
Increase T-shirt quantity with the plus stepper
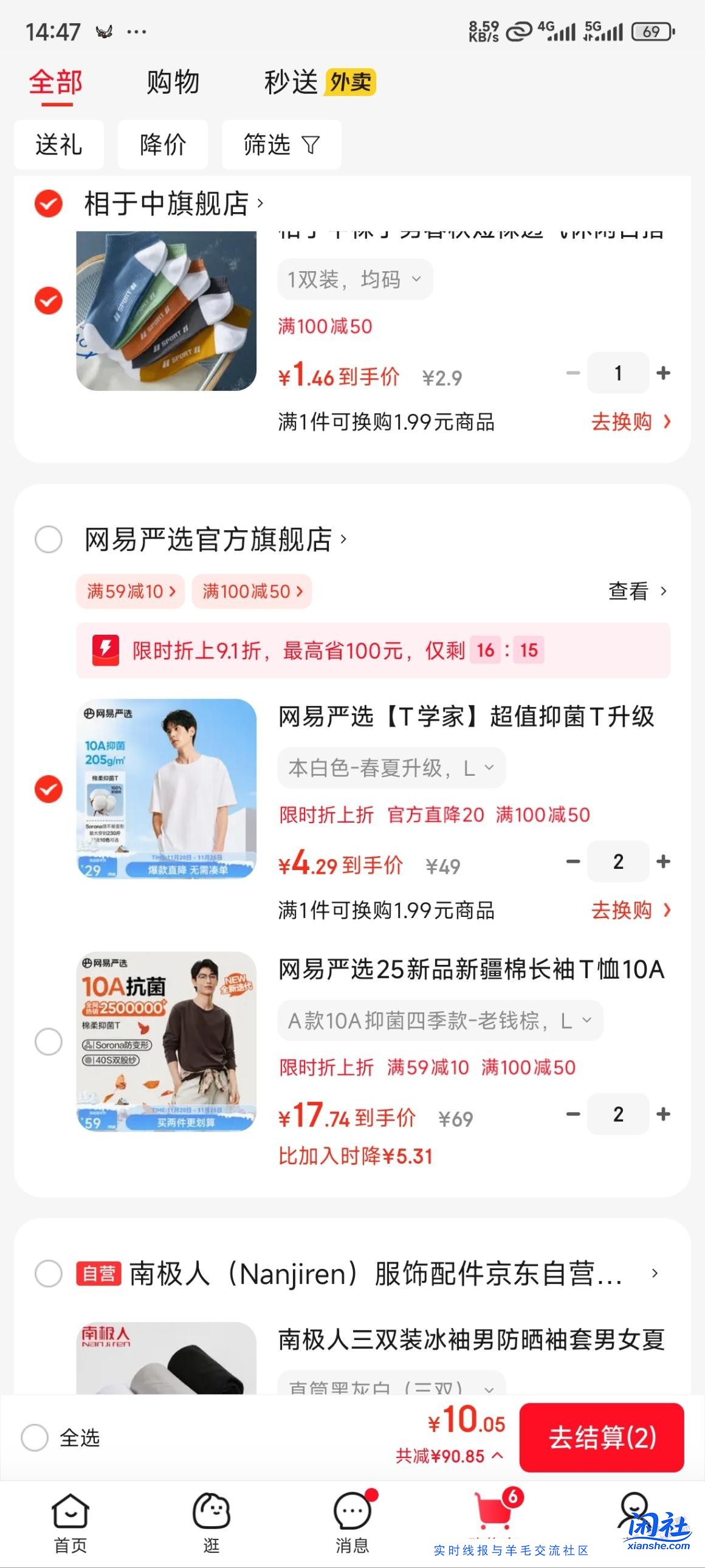[x=663, y=862]
